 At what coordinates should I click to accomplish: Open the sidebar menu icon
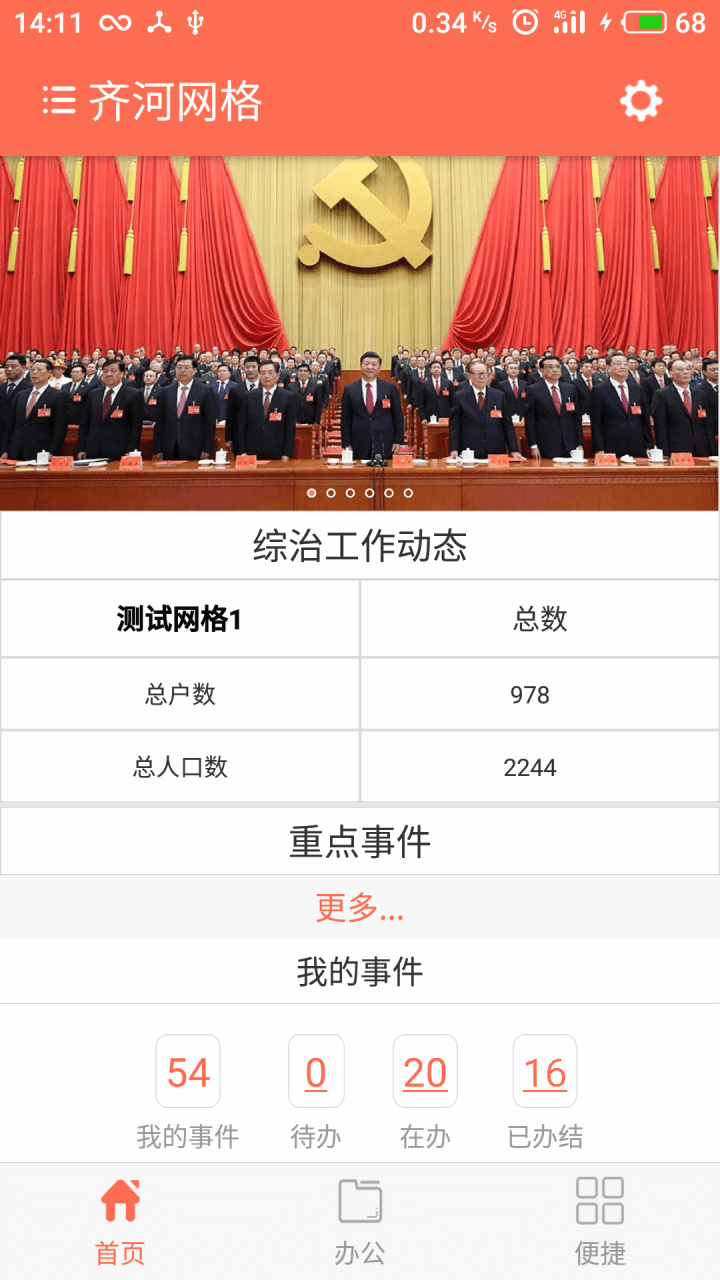tap(57, 100)
